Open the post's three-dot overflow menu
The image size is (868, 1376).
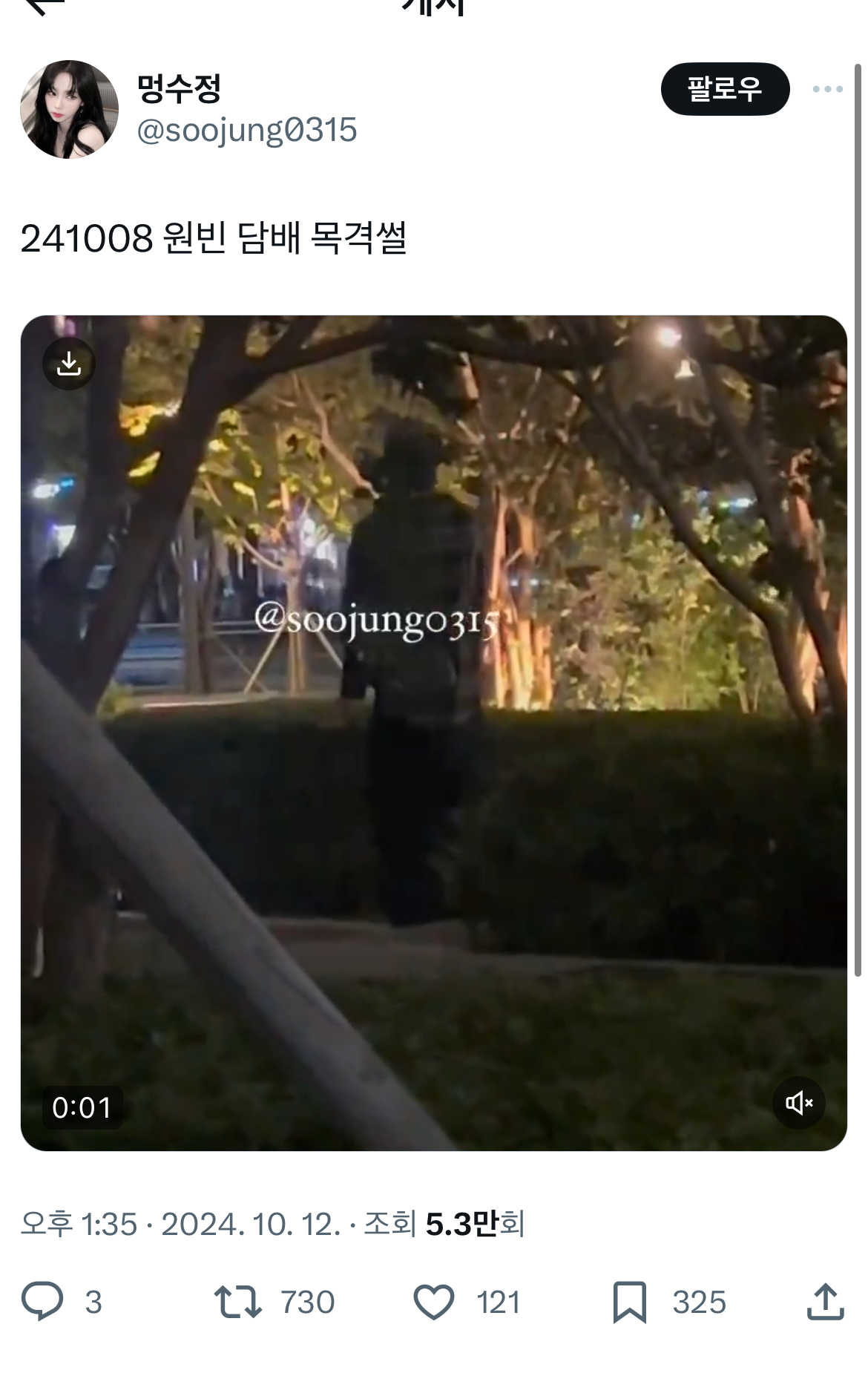pos(826,89)
